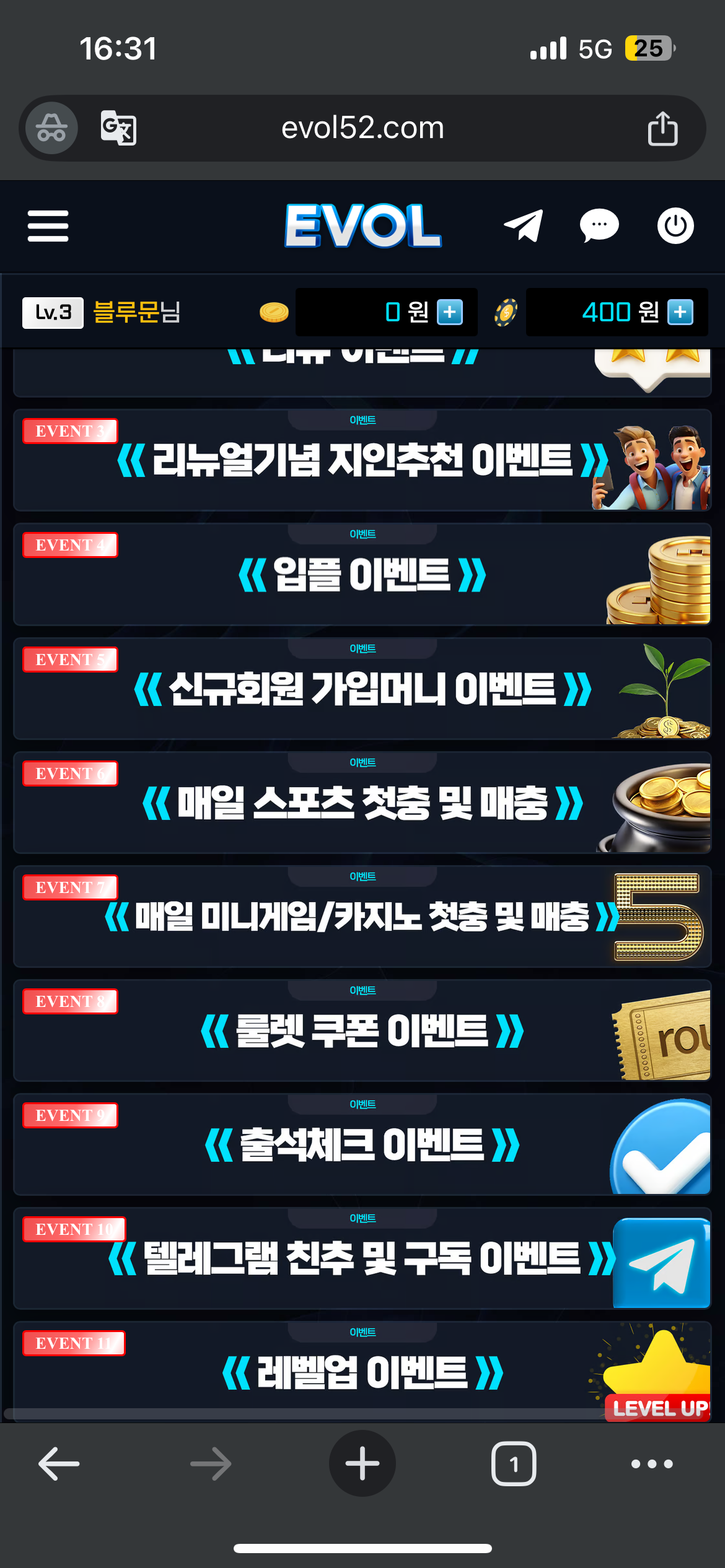Open the browser three-dot menu

651,1464
